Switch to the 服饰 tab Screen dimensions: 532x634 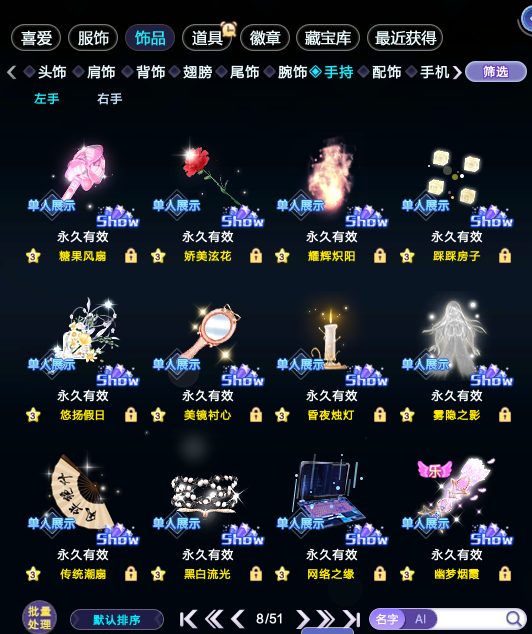93,38
